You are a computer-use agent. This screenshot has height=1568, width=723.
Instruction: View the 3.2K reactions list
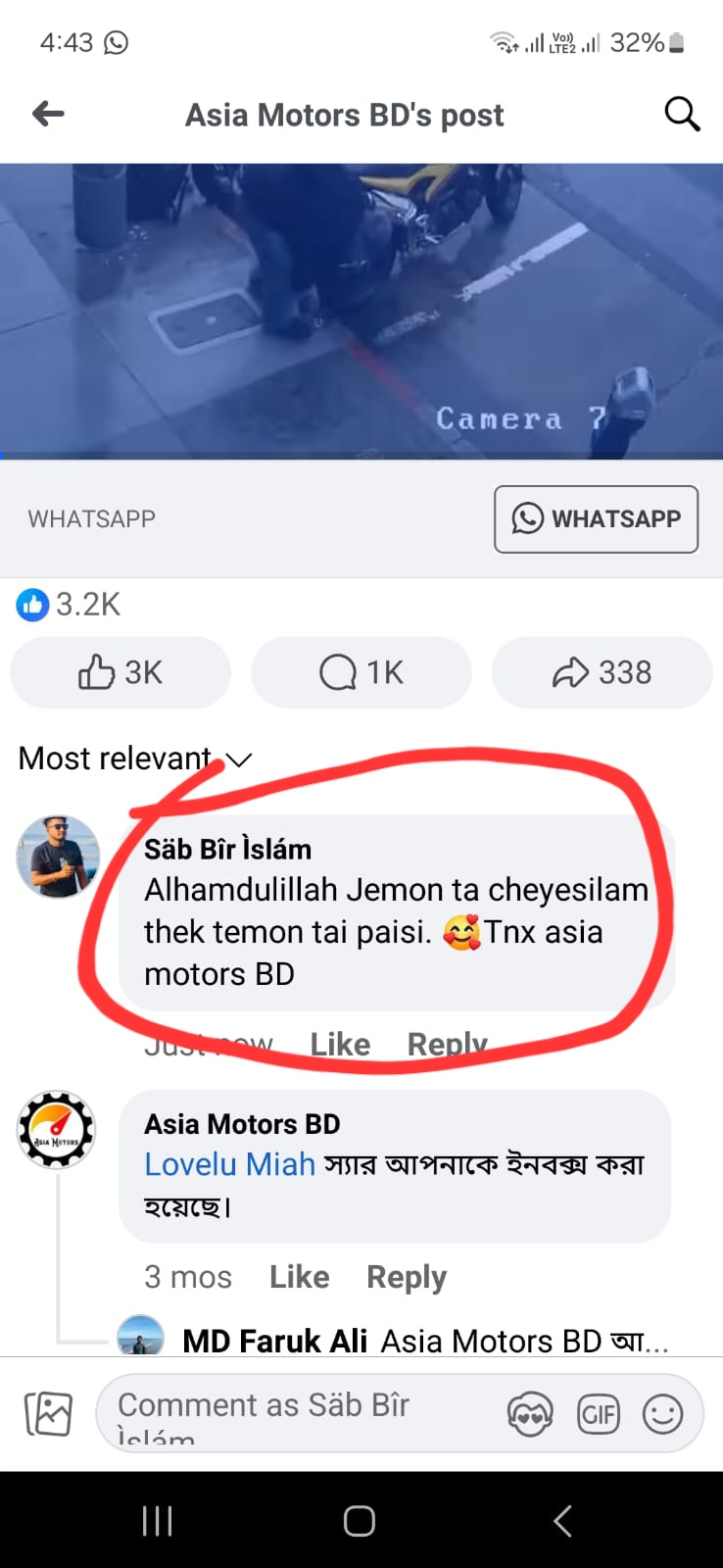69,605
